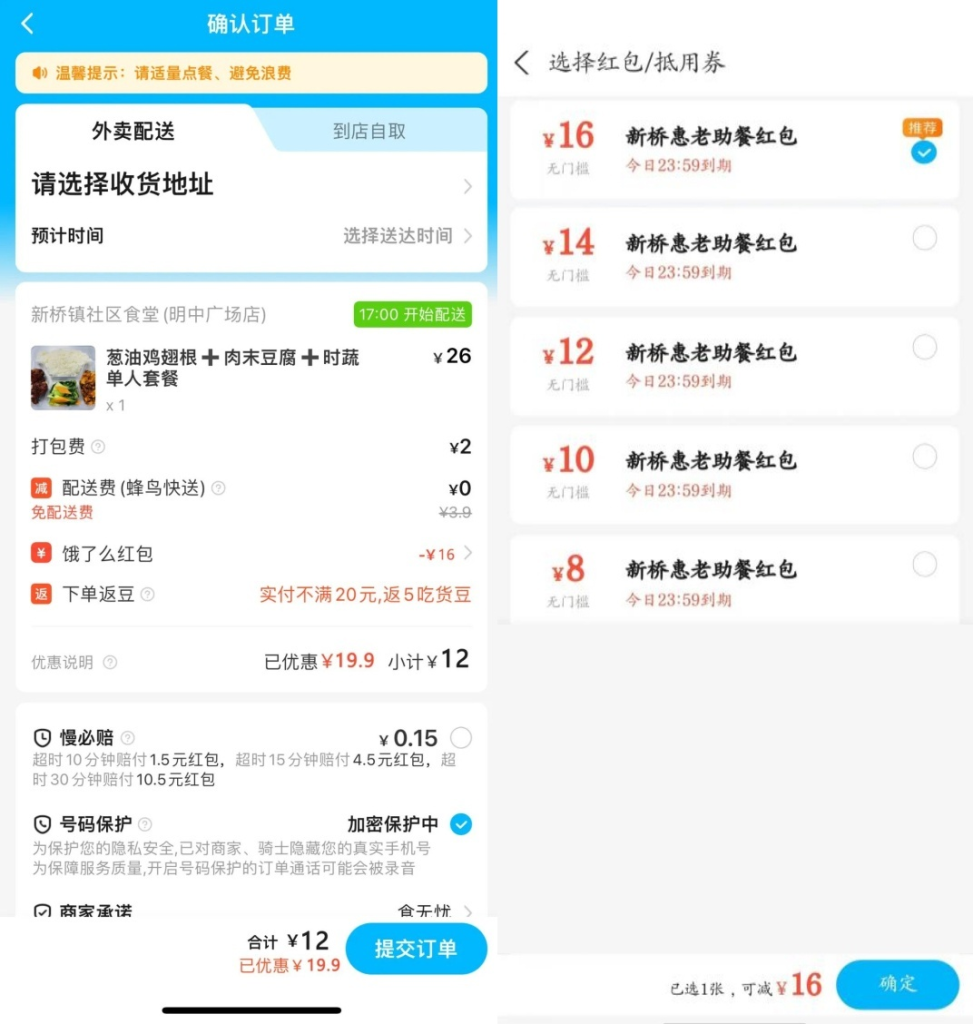Click the speaker icon in the reminder banner

(x=38, y=72)
